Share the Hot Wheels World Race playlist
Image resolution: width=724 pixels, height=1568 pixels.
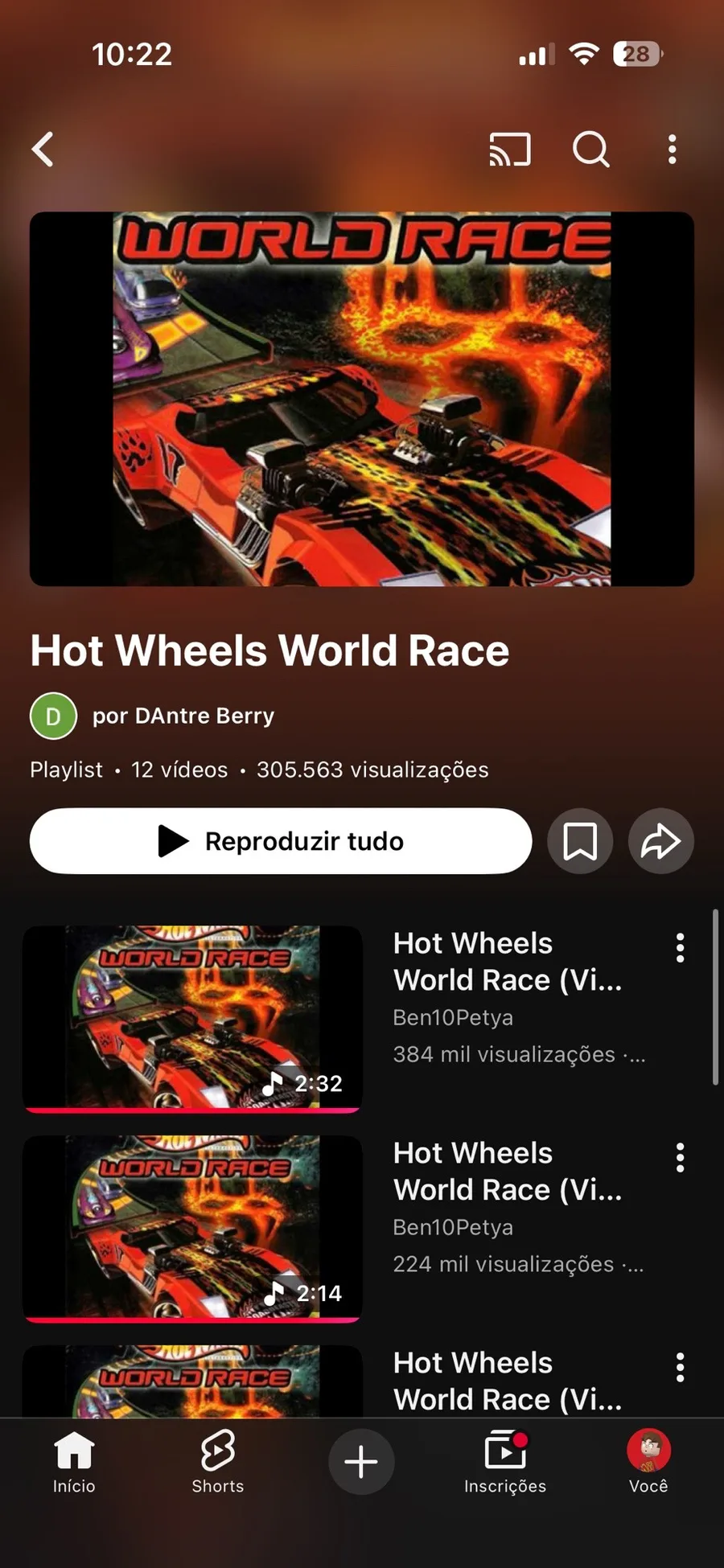660,841
